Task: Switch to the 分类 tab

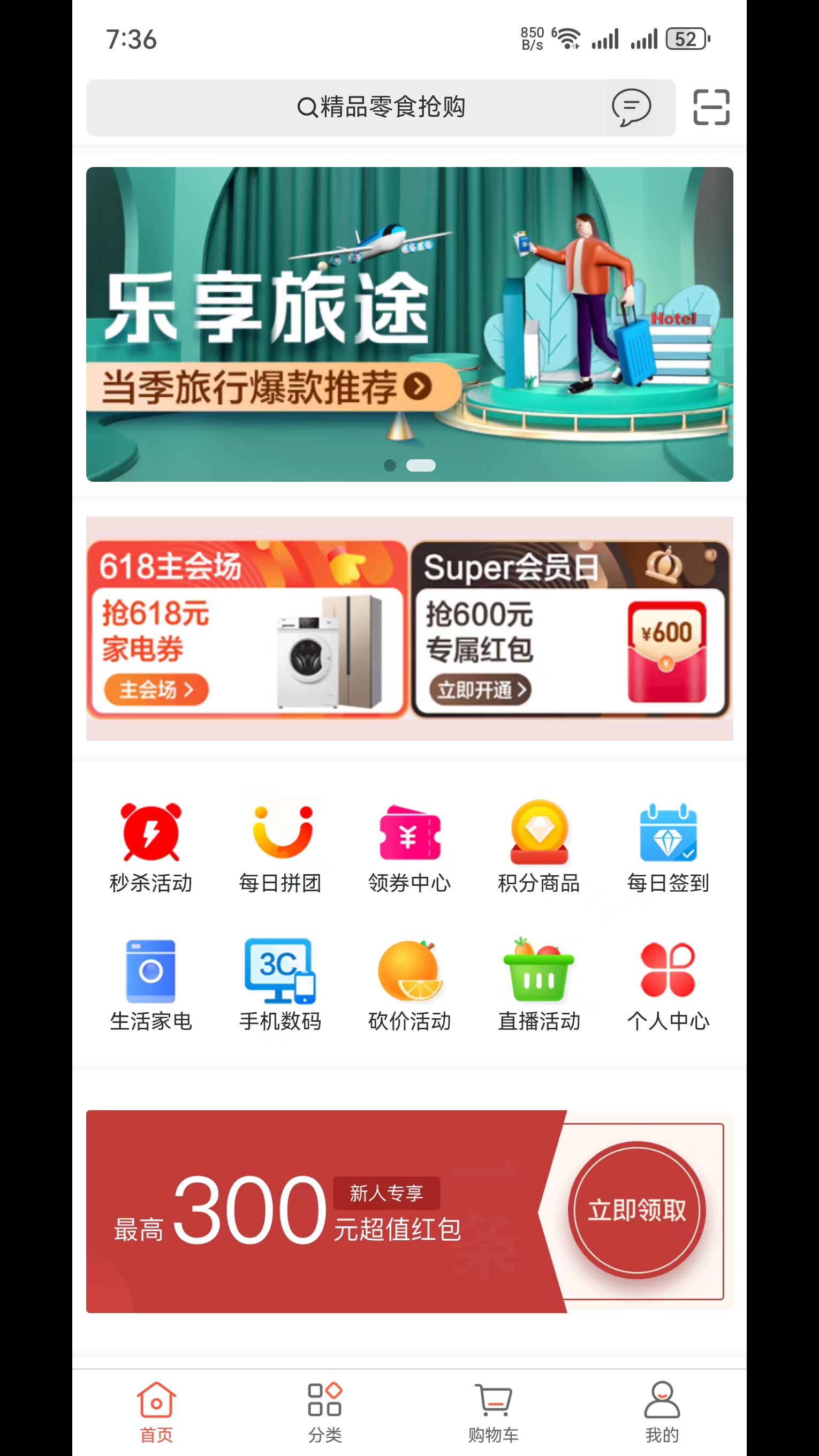Action: coord(324,1412)
